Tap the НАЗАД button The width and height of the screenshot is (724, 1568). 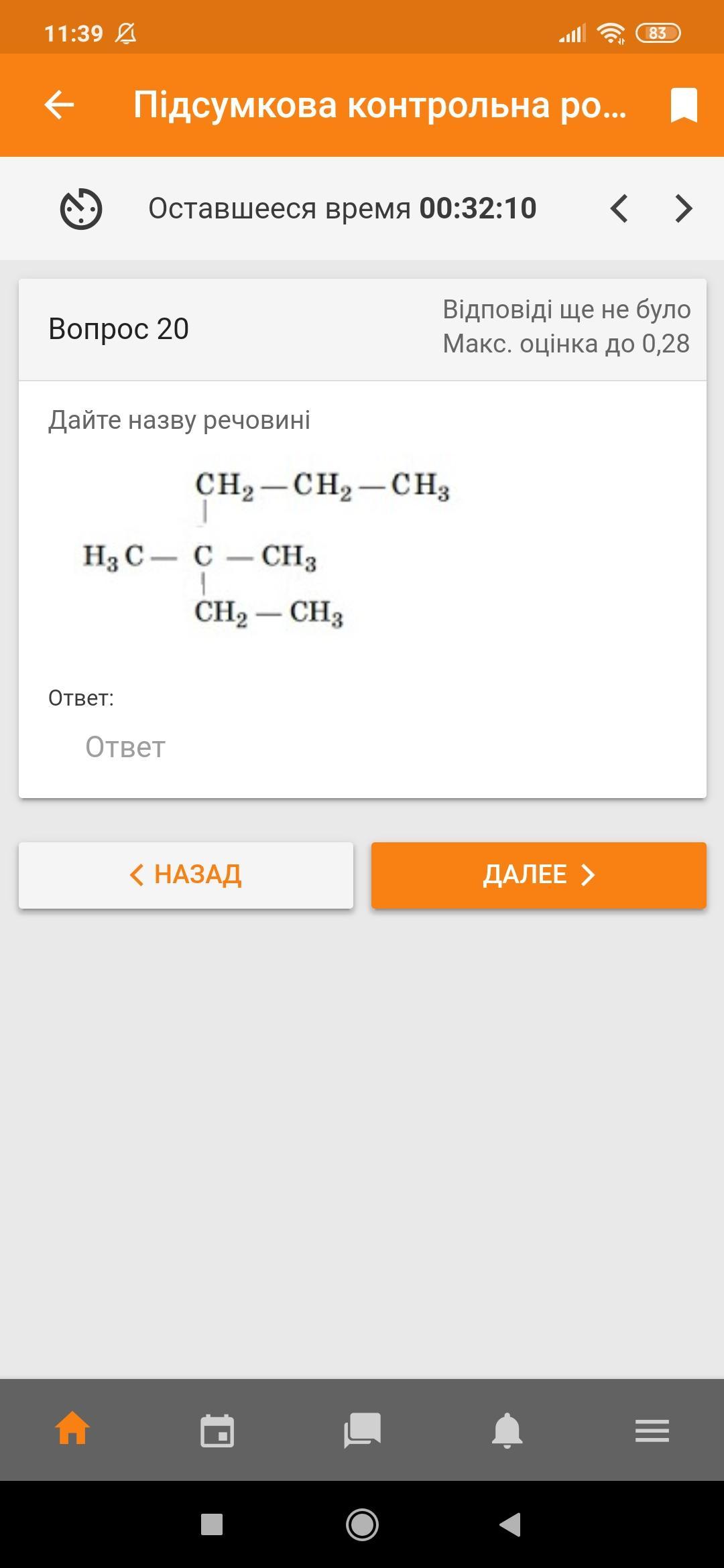point(186,875)
